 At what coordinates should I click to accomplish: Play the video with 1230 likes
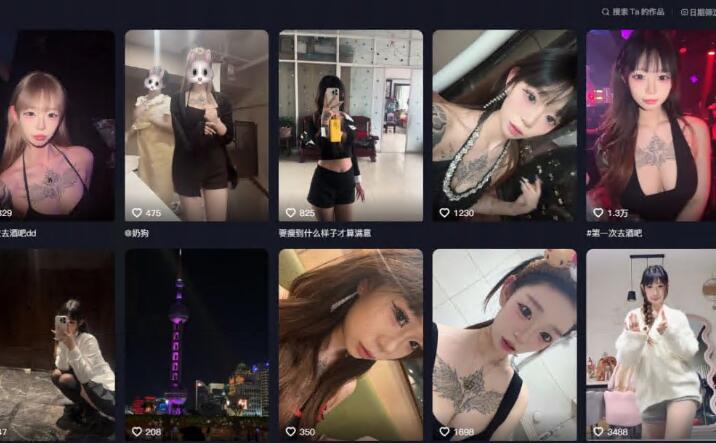coord(504,125)
